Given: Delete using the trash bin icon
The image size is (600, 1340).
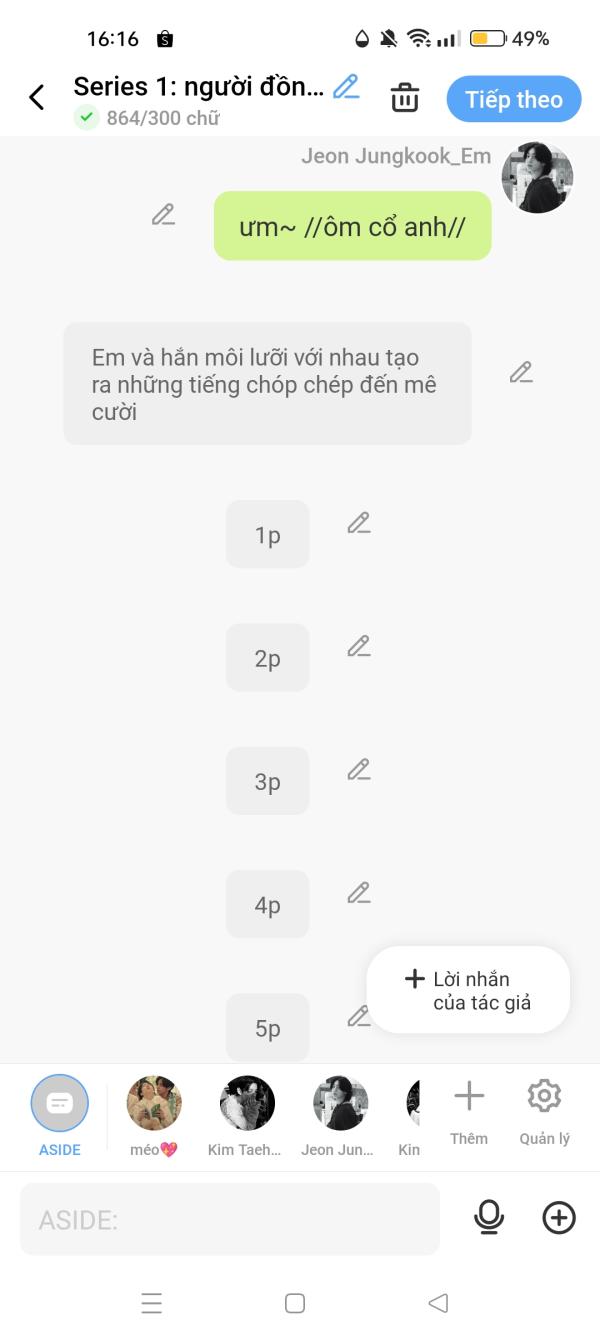Looking at the screenshot, I should (404, 98).
